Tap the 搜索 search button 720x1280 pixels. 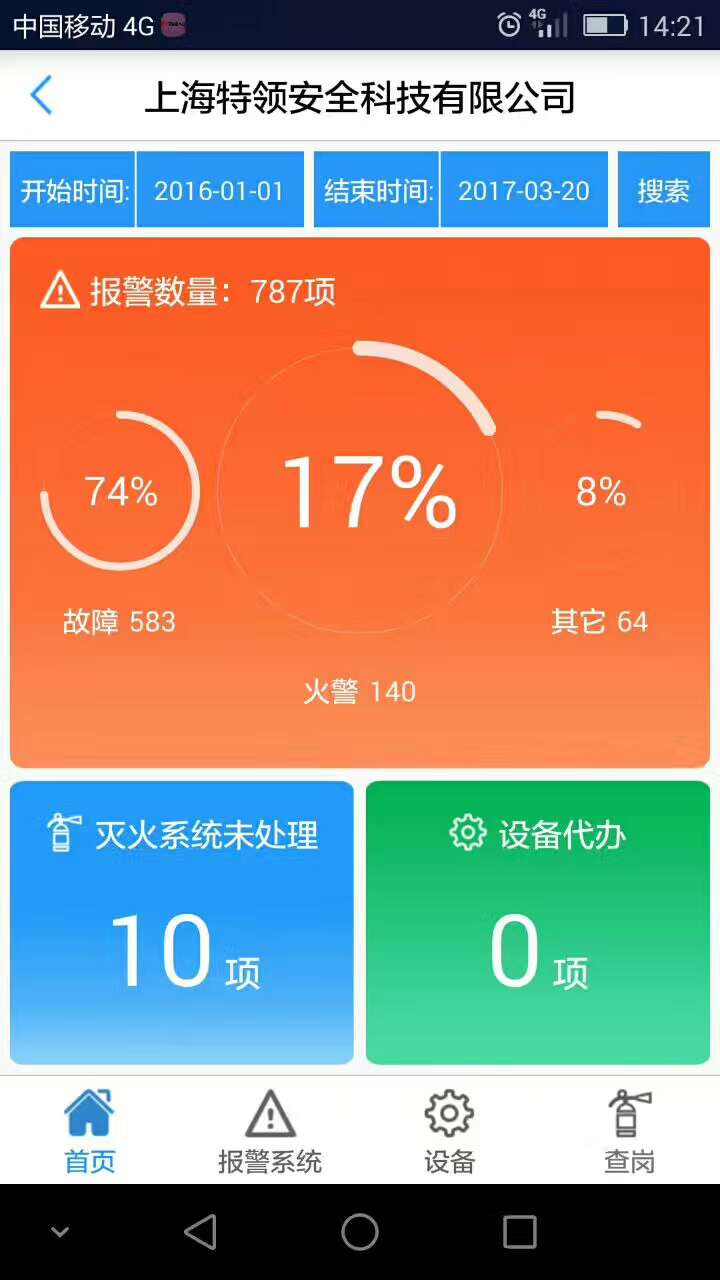click(x=663, y=190)
